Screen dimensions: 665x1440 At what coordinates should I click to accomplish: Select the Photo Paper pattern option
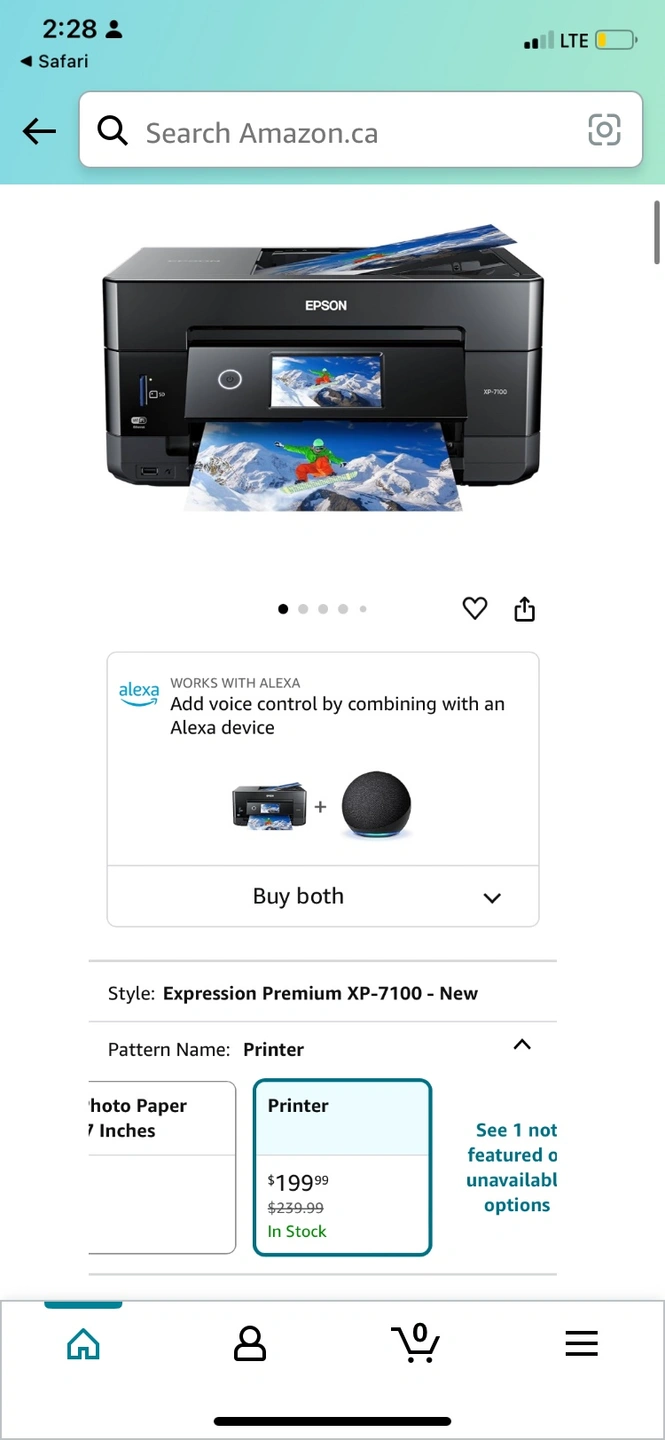[x=162, y=1167]
